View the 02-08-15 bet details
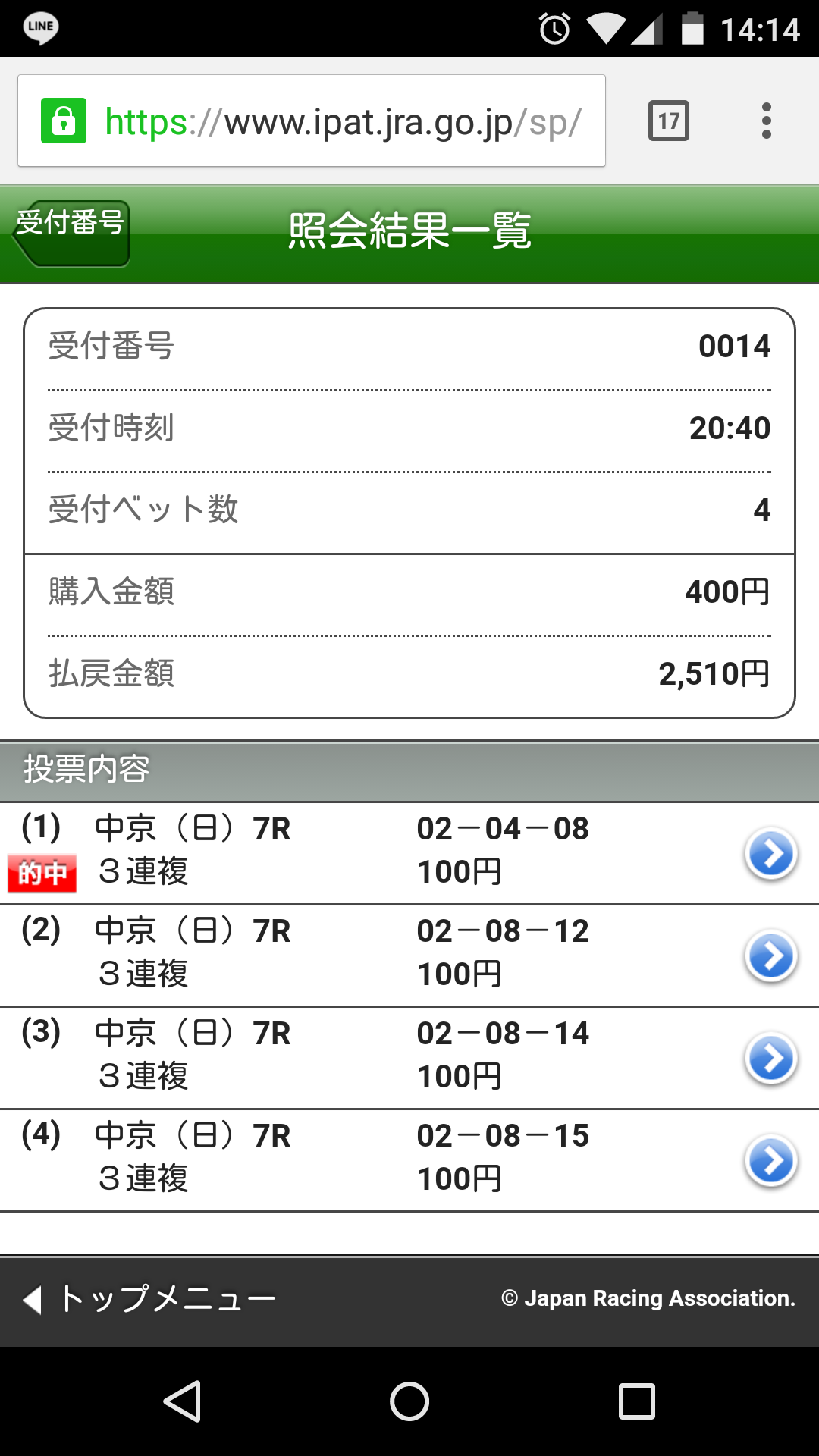 pos(770,1161)
